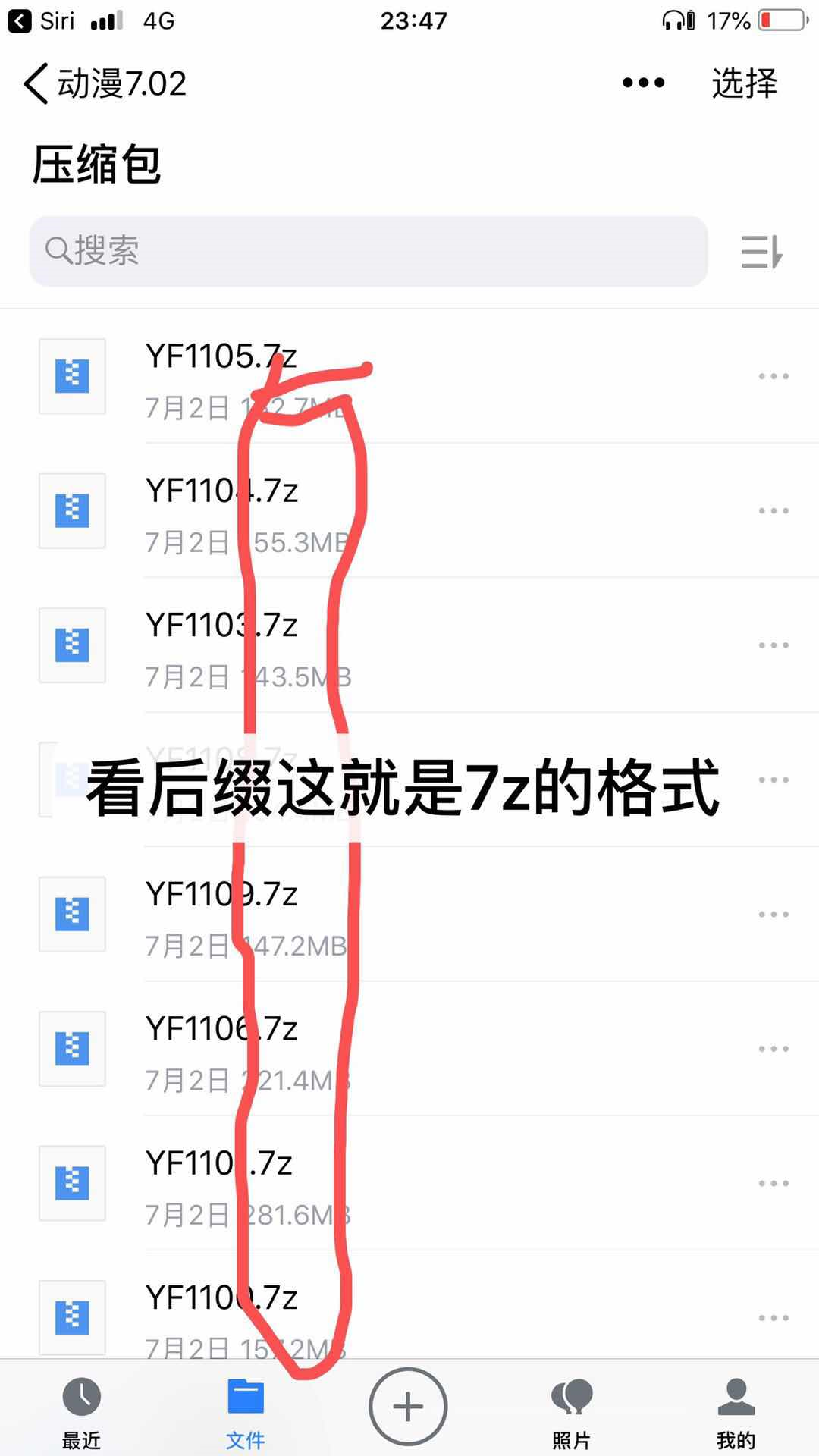Open more options for YF1103.7z
Screen dimensions: 819x1456
[773, 644]
